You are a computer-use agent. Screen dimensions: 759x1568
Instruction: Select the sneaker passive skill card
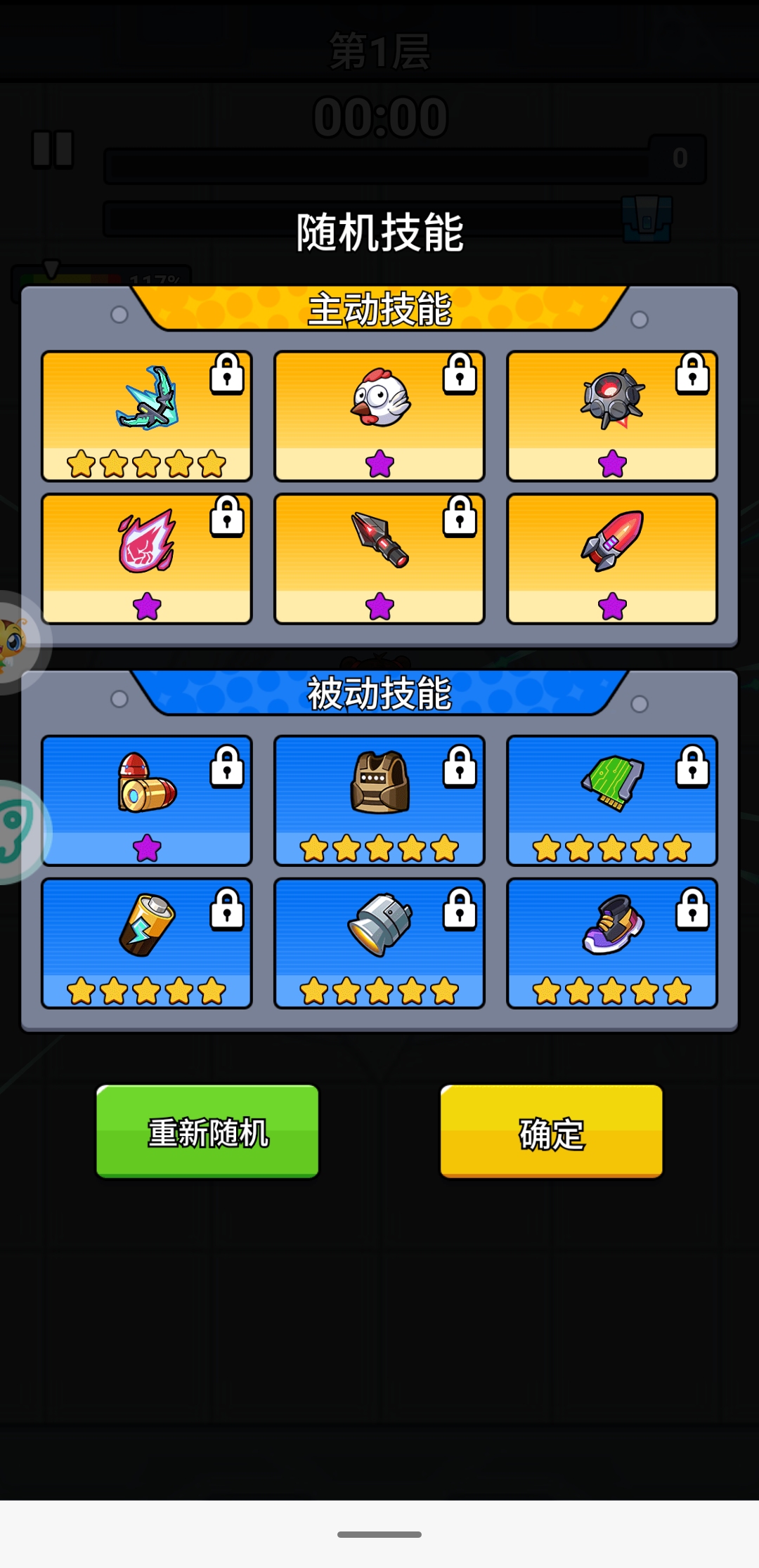[611, 943]
